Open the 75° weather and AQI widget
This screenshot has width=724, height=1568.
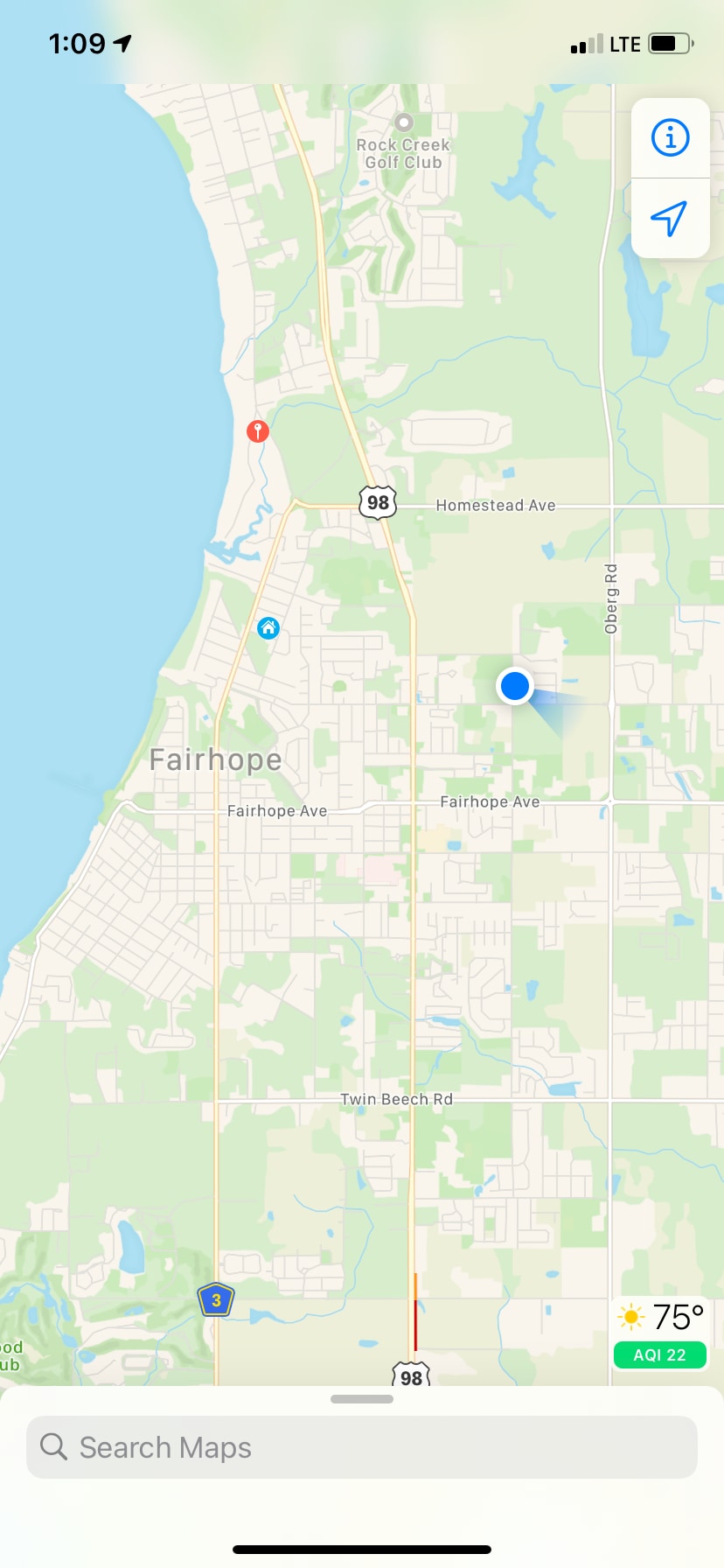[660, 1333]
